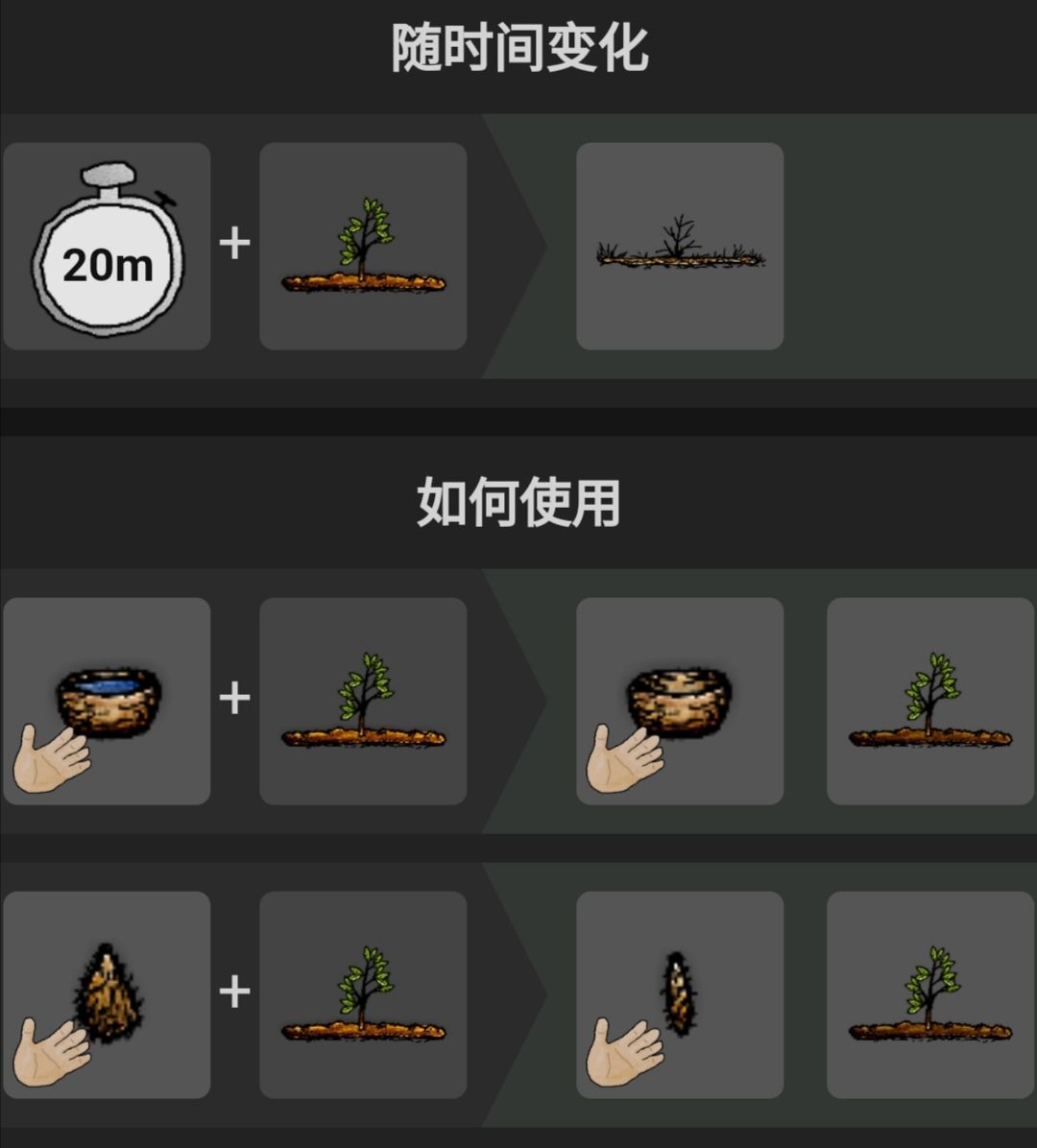Click sapling result in the seed row
This screenshot has width=1037, height=1148.
point(928,995)
